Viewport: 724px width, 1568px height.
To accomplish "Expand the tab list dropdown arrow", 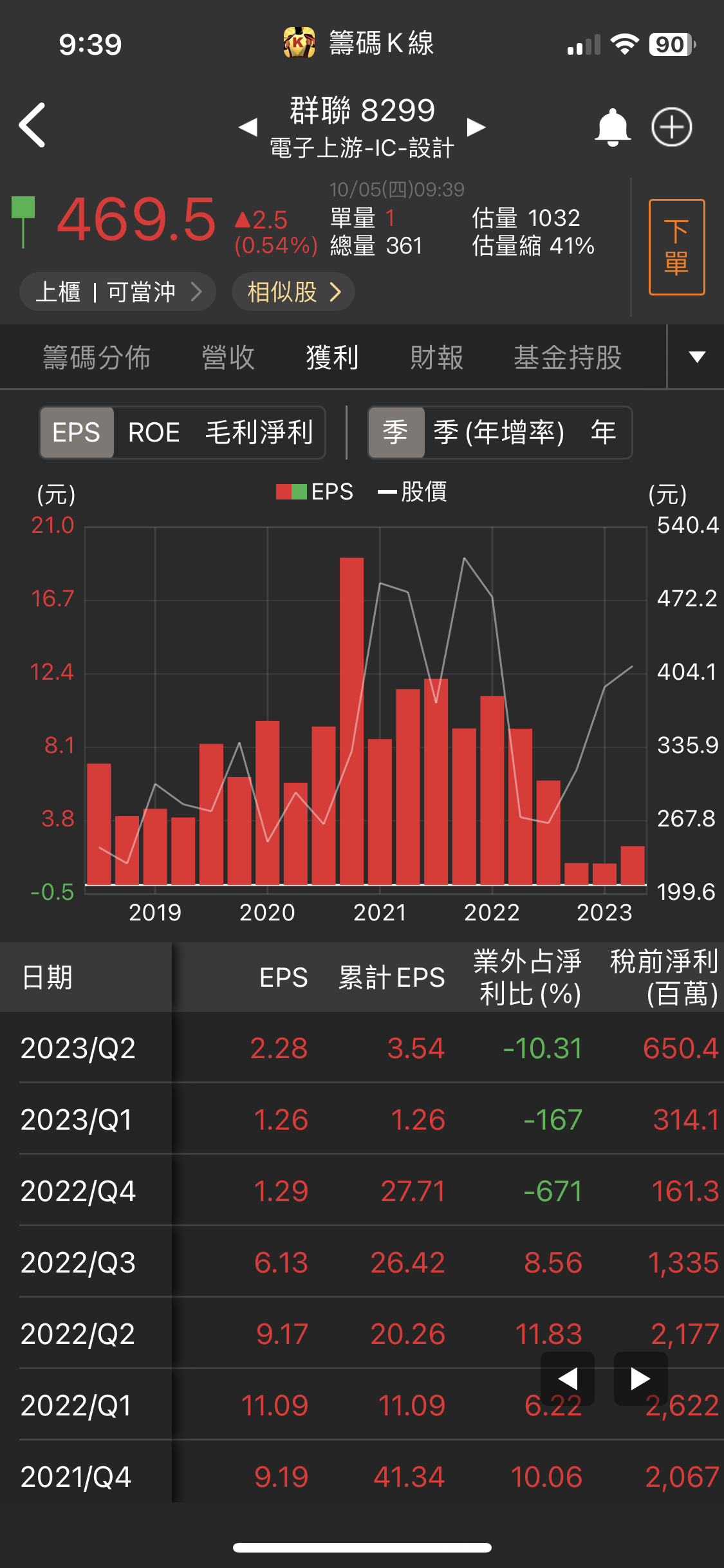I will (697, 357).
